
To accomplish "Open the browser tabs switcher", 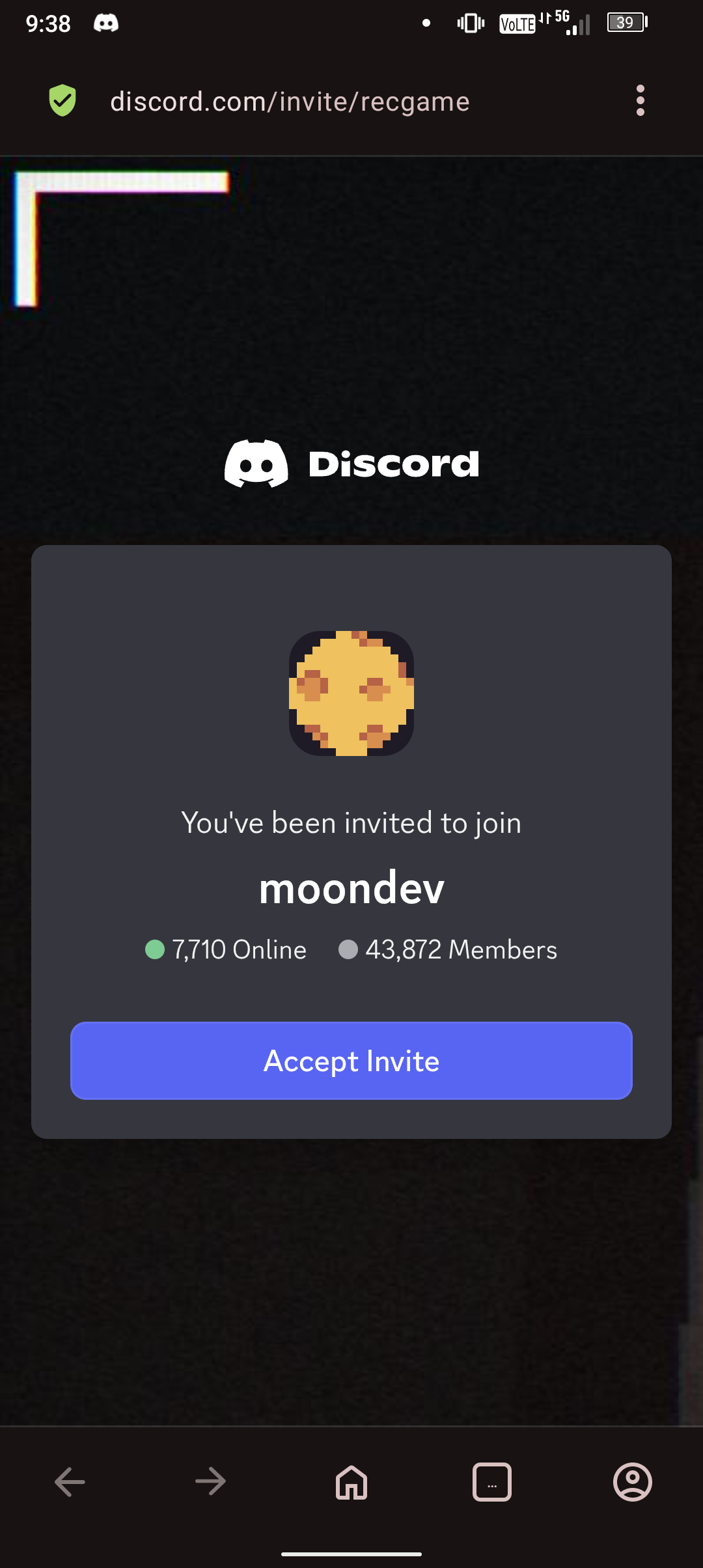I will click(x=492, y=1482).
